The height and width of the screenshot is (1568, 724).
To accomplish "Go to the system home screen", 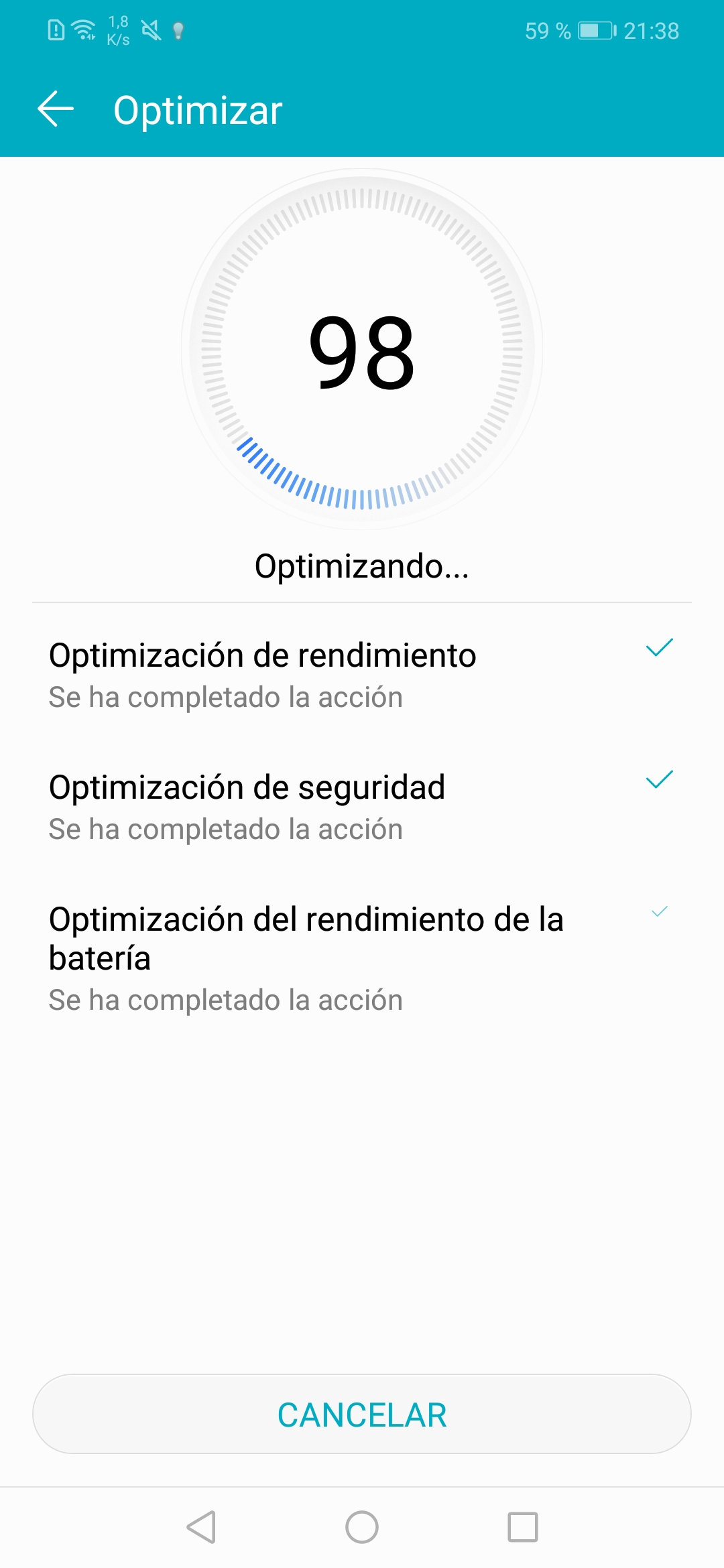I will 362,1527.
